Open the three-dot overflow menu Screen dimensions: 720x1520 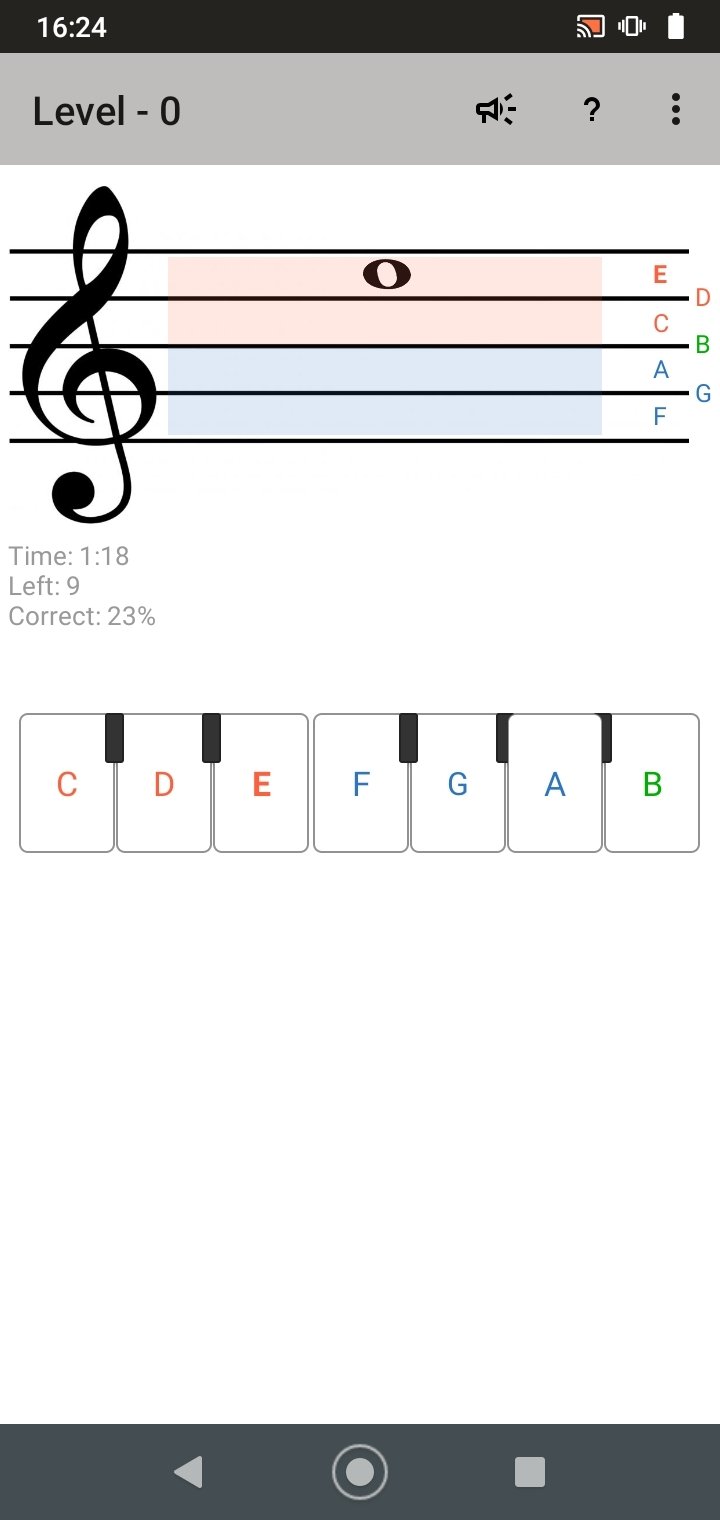pos(676,110)
